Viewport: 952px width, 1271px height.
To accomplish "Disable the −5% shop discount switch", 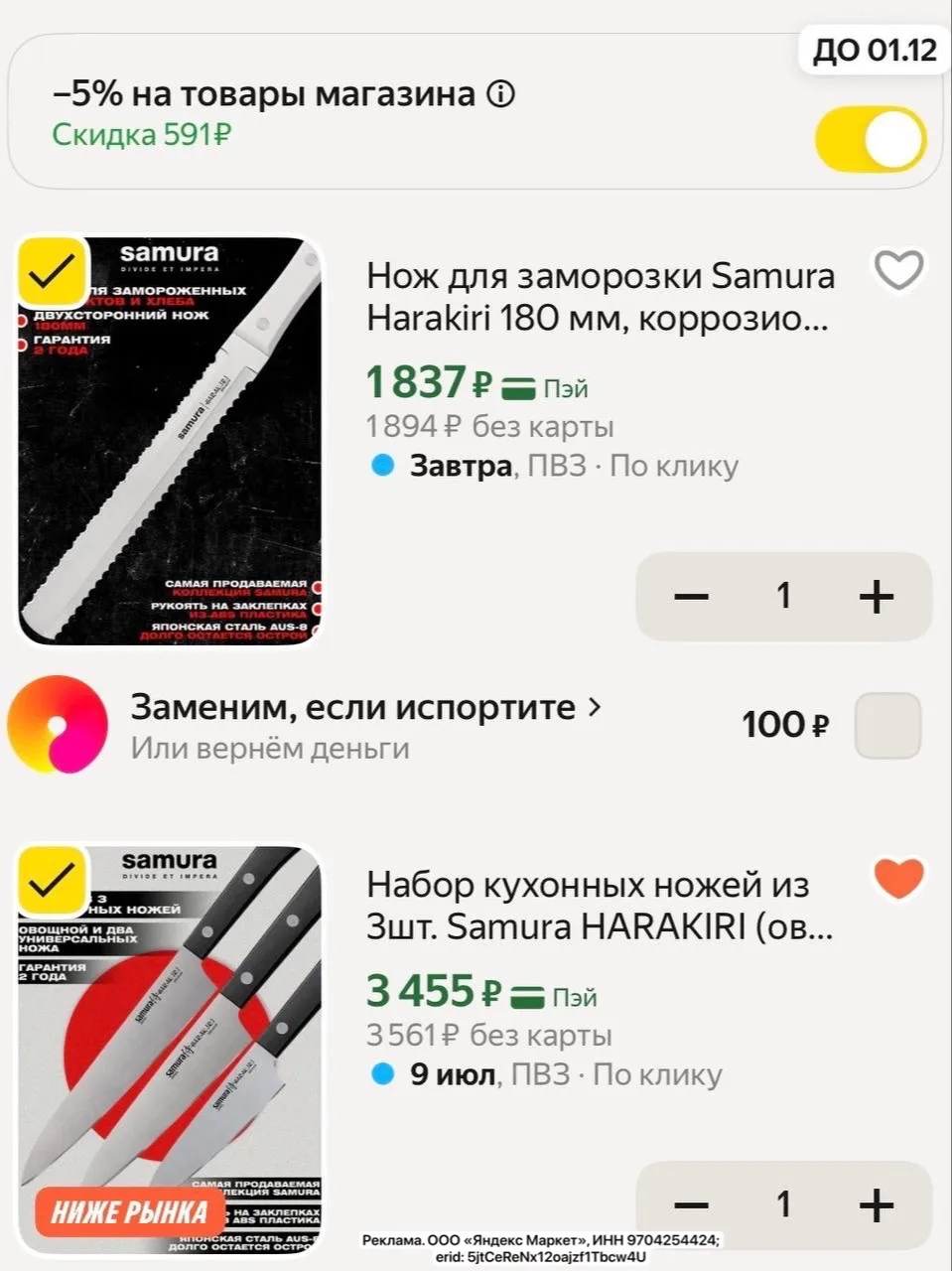I will 871,140.
